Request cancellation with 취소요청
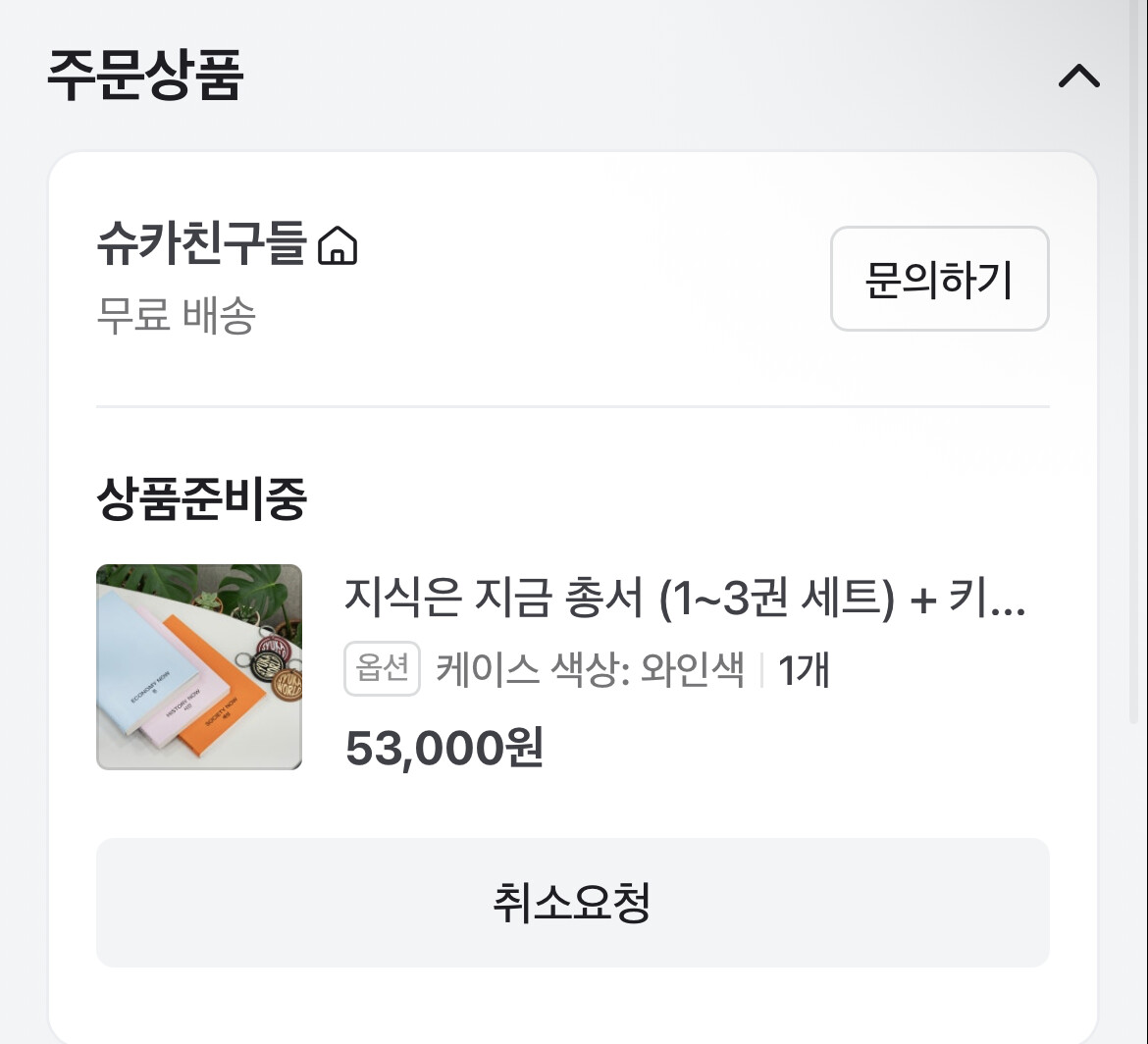1148x1044 pixels. pos(572,903)
